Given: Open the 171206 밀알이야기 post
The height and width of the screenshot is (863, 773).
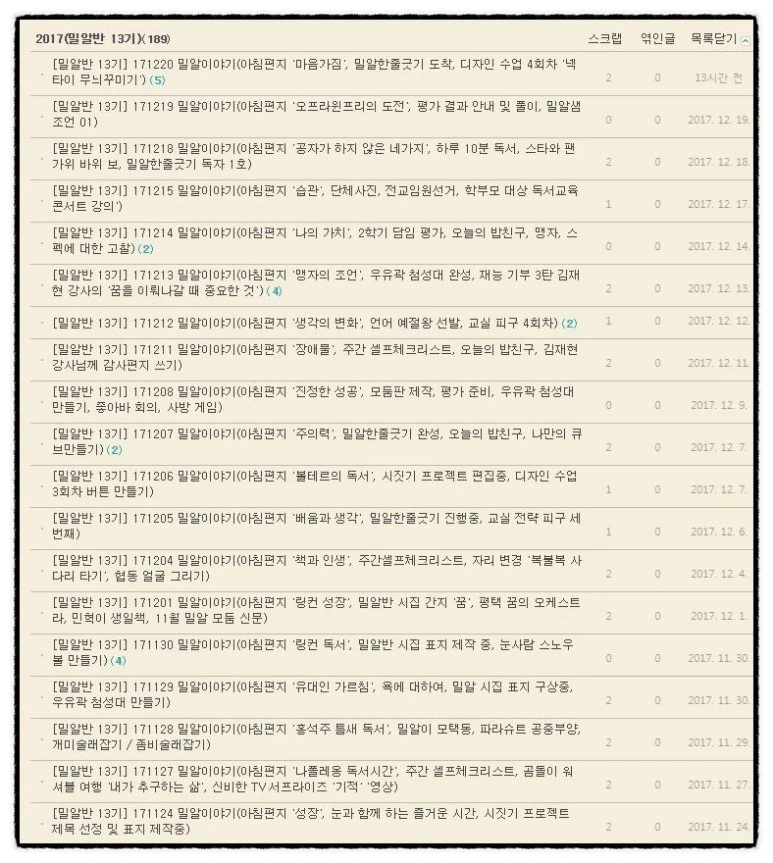Looking at the screenshot, I should point(314,484).
